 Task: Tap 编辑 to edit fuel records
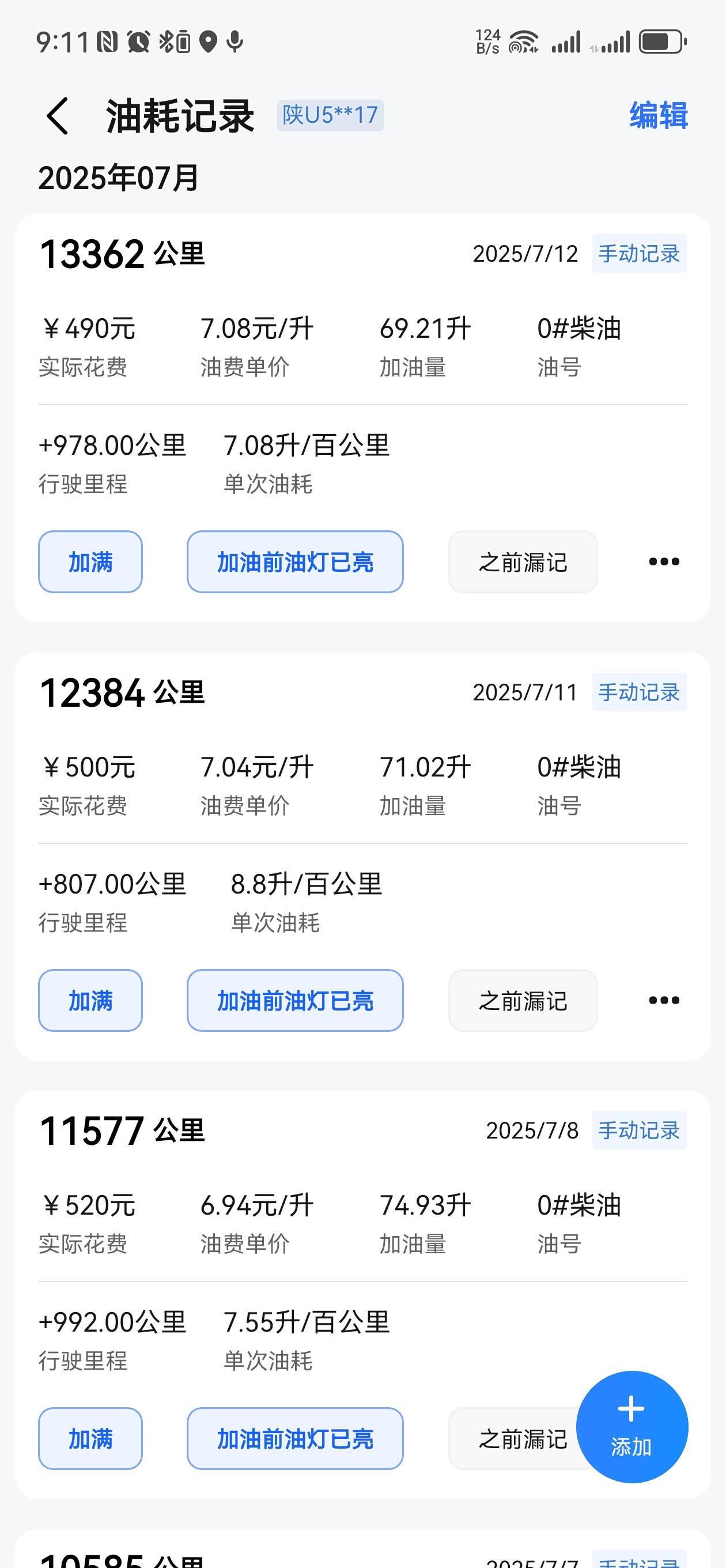click(x=659, y=116)
